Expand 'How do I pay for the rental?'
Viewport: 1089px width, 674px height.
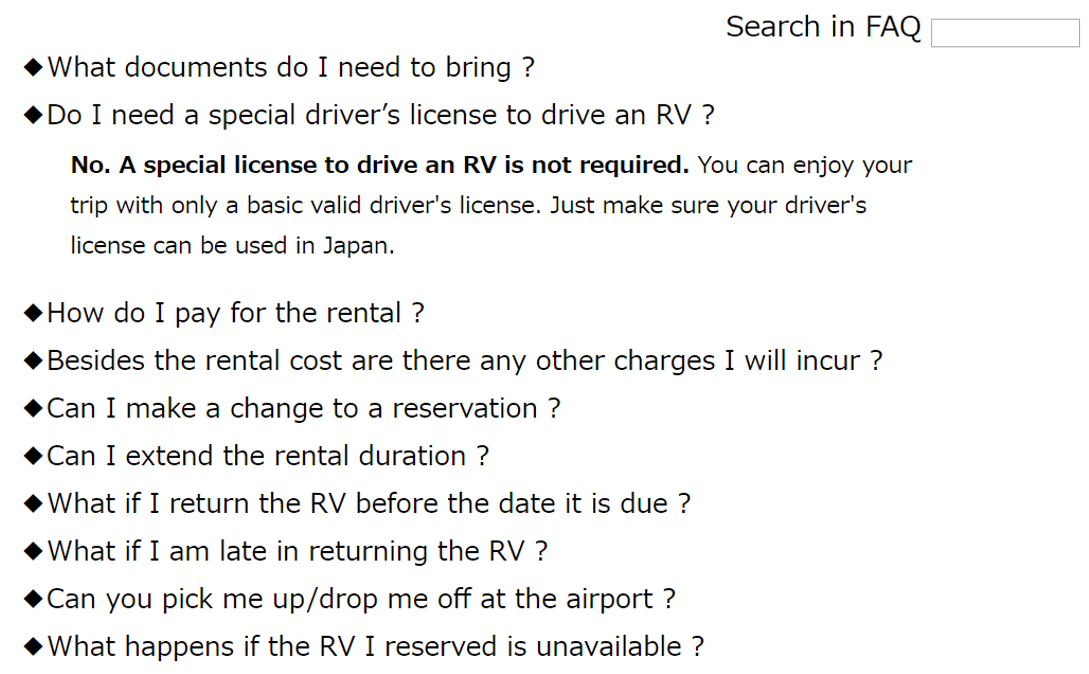235,313
